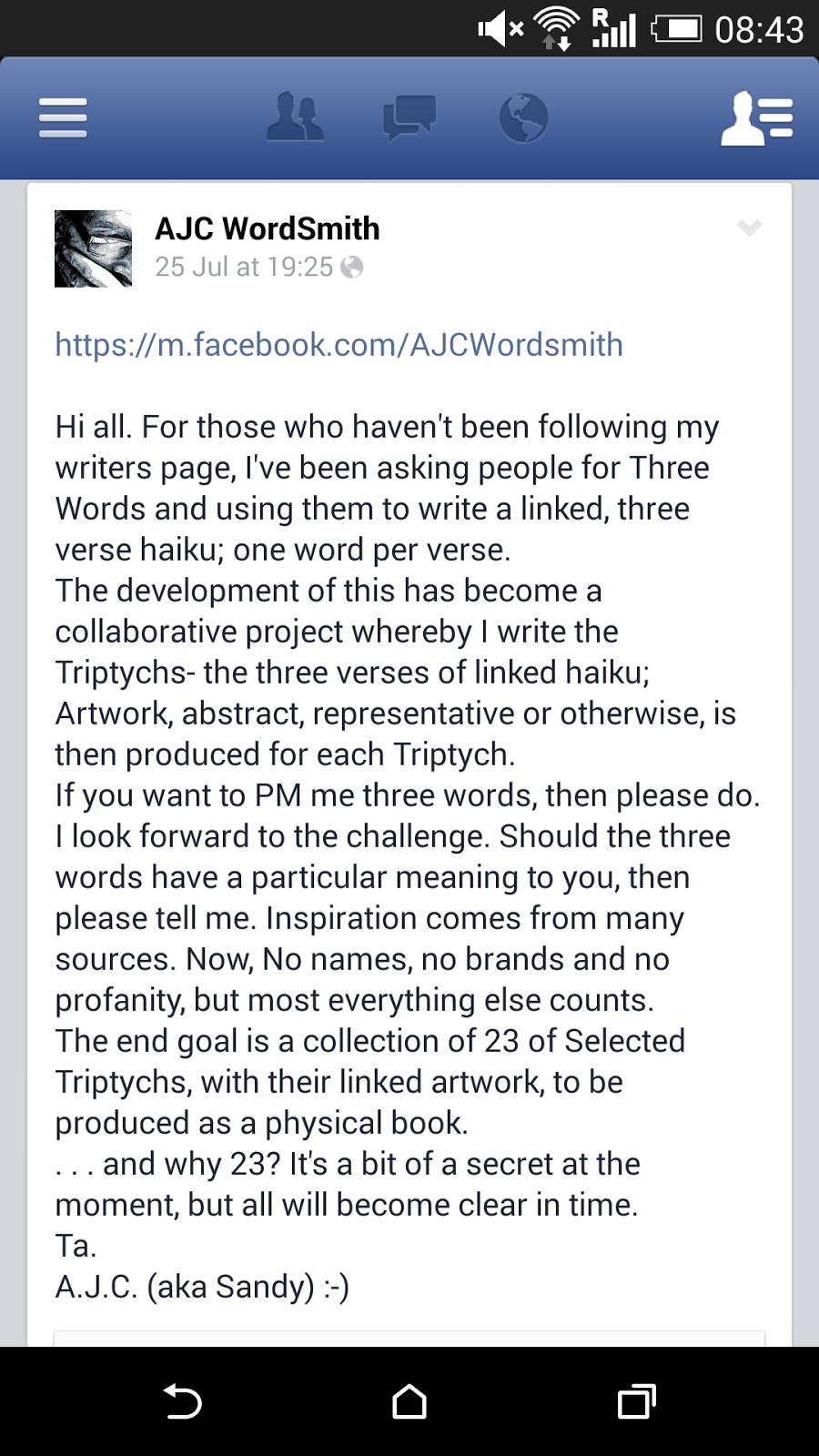Image resolution: width=819 pixels, height=1456 pixels.
Task: Open the post timestamp 25 Jul at 19:25
Action: (x=244, y=267)
